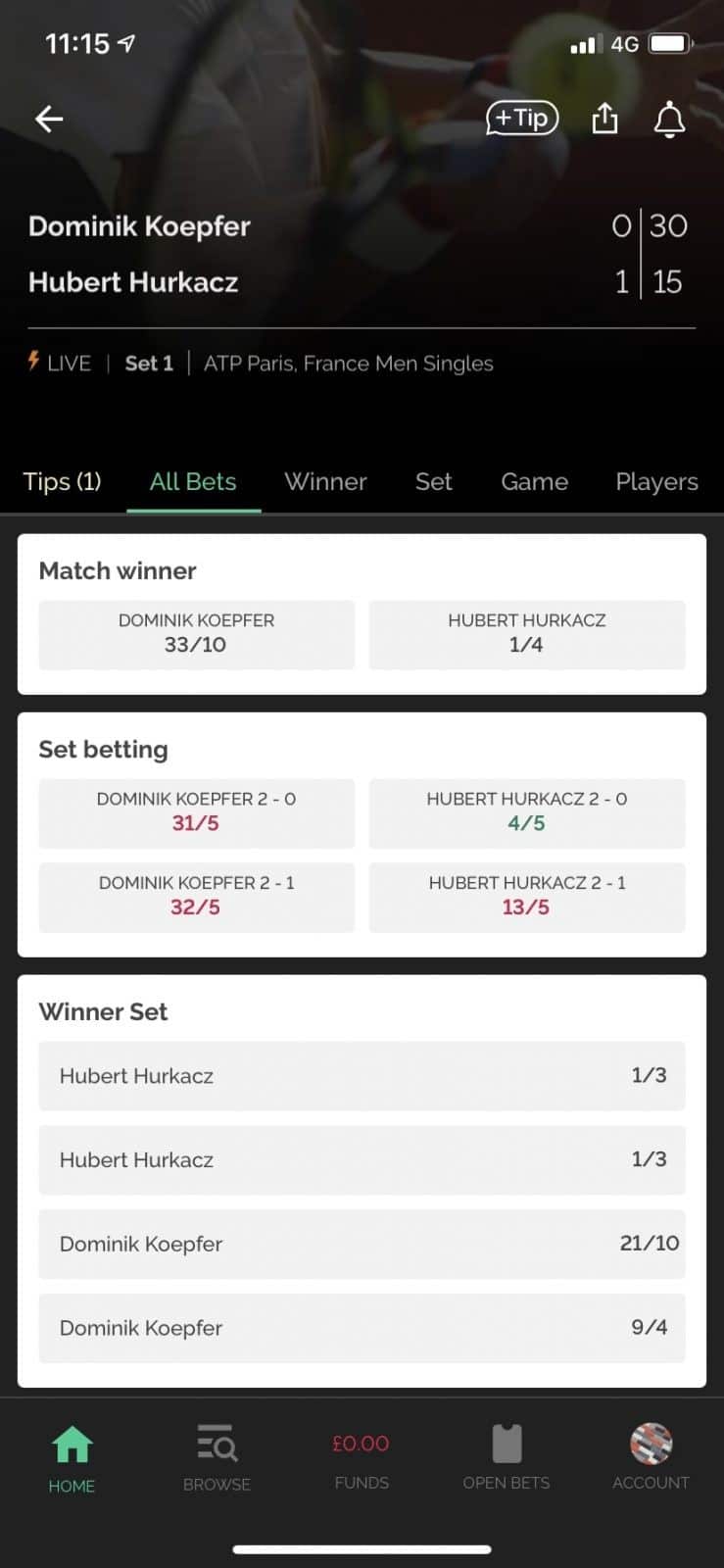Open match notifications bell

[669, 120]
